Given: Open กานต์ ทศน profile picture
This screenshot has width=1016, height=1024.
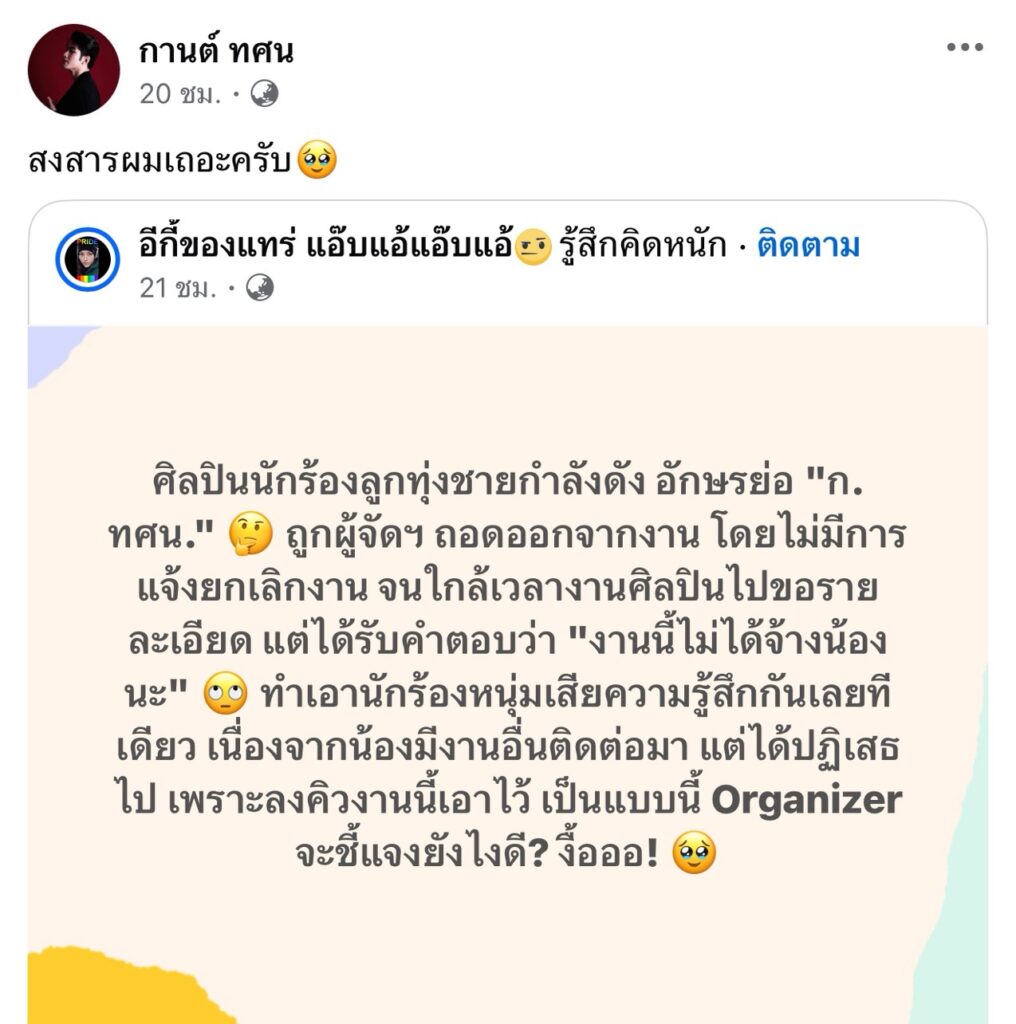Looking at the screenshot, I should pyautogui.click(x=73, y=70).
